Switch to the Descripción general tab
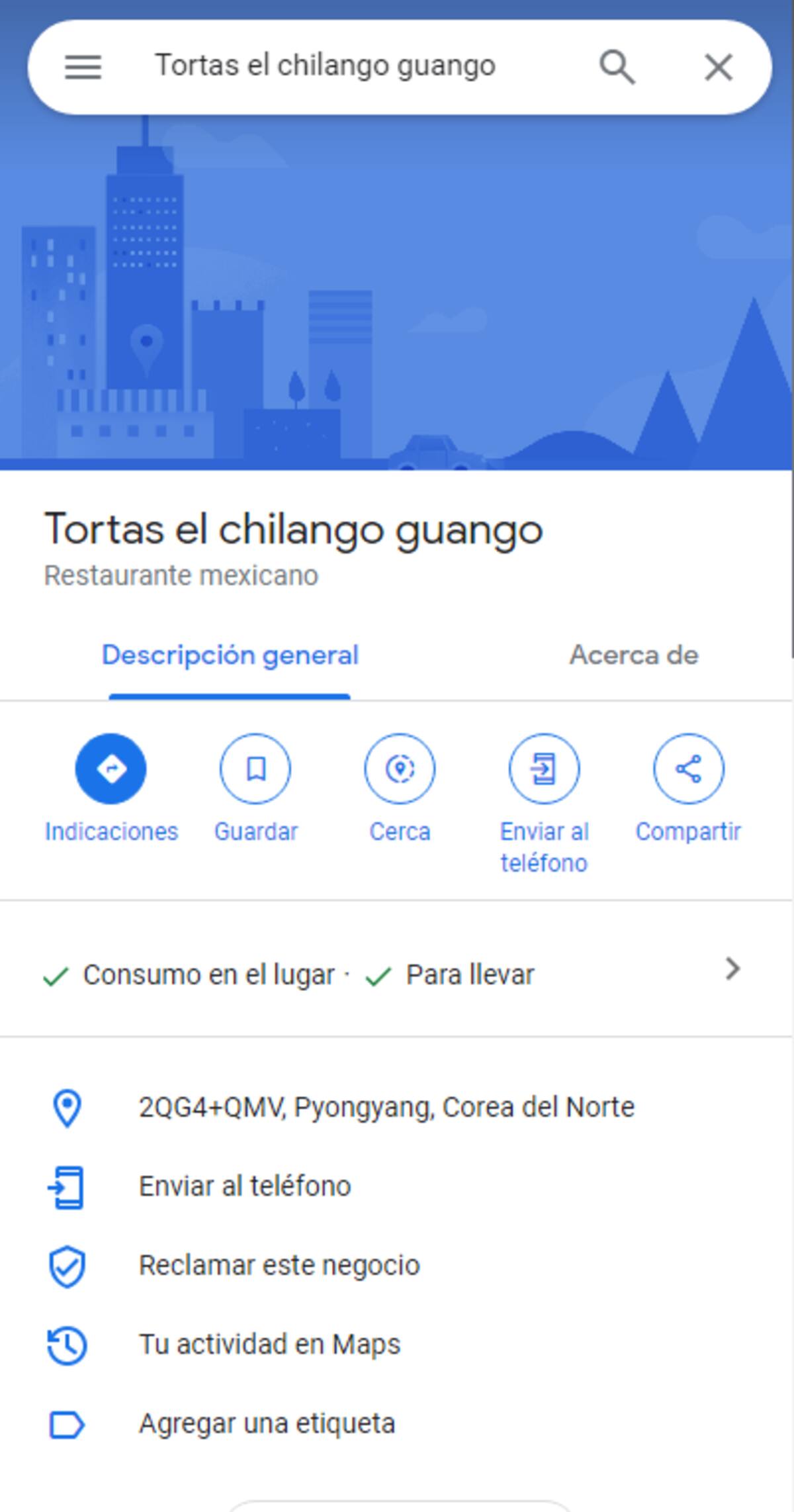Screen dimensions: 794x1512 tap(230, 655)
